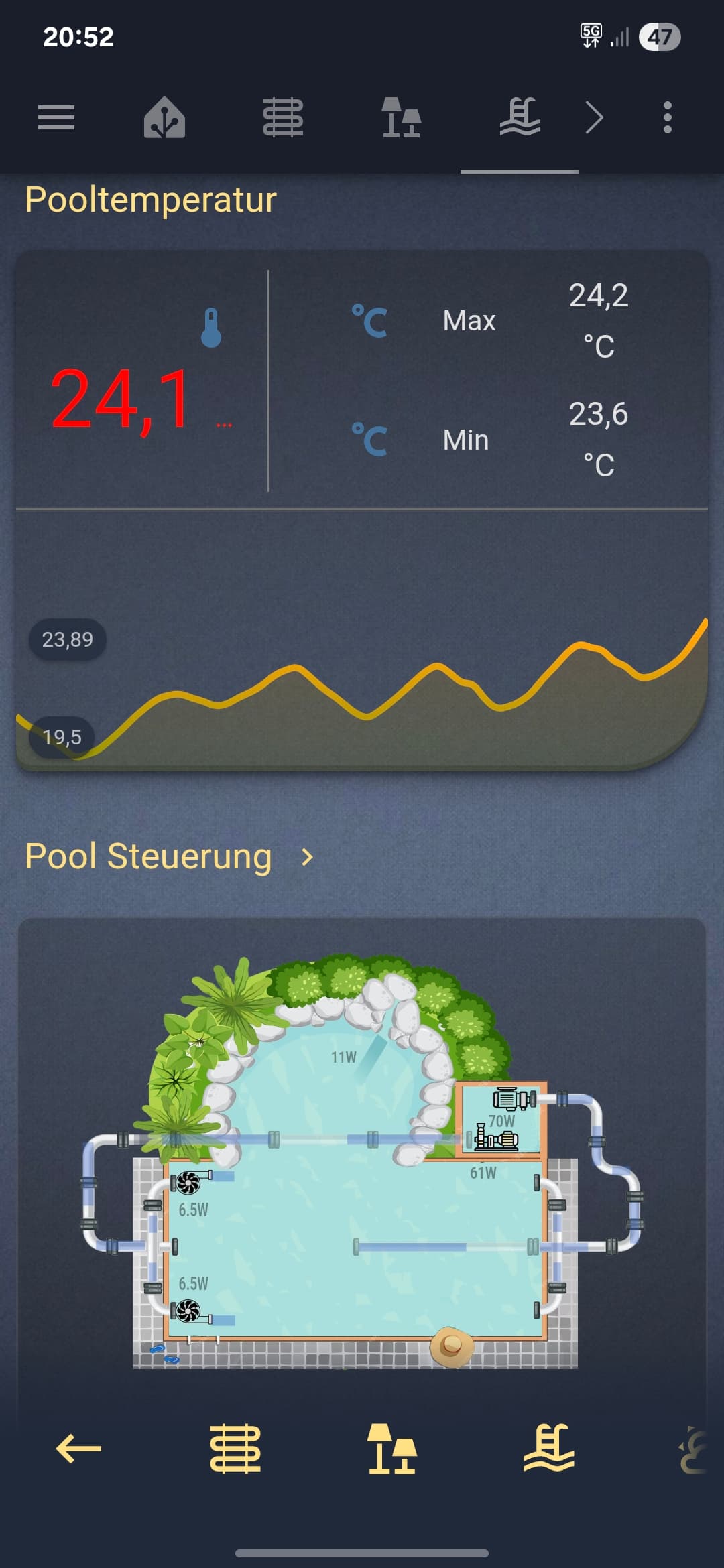This screenshot has height=1568, width=724.
Task: Open the pool view from the bottom bar
Action: [x=549, y=1448]
